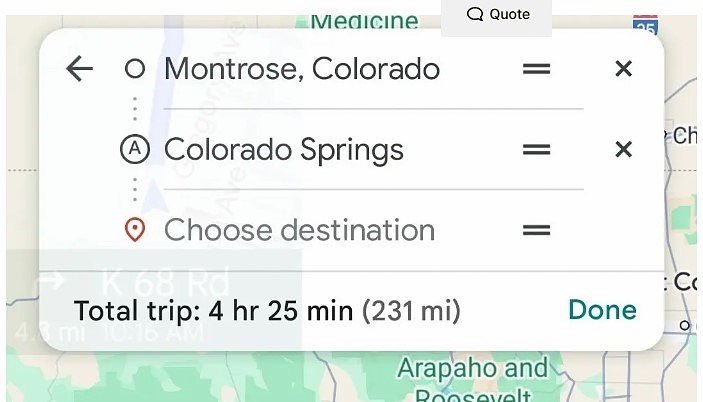Remove the Colorado Springs stop
Screen dimensions: 703x402
tap(623, 150)
